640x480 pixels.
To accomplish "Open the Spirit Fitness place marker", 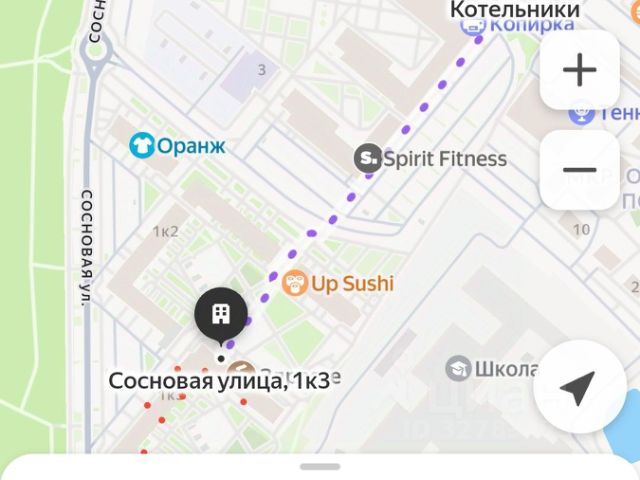I will [x=369, y=158].
